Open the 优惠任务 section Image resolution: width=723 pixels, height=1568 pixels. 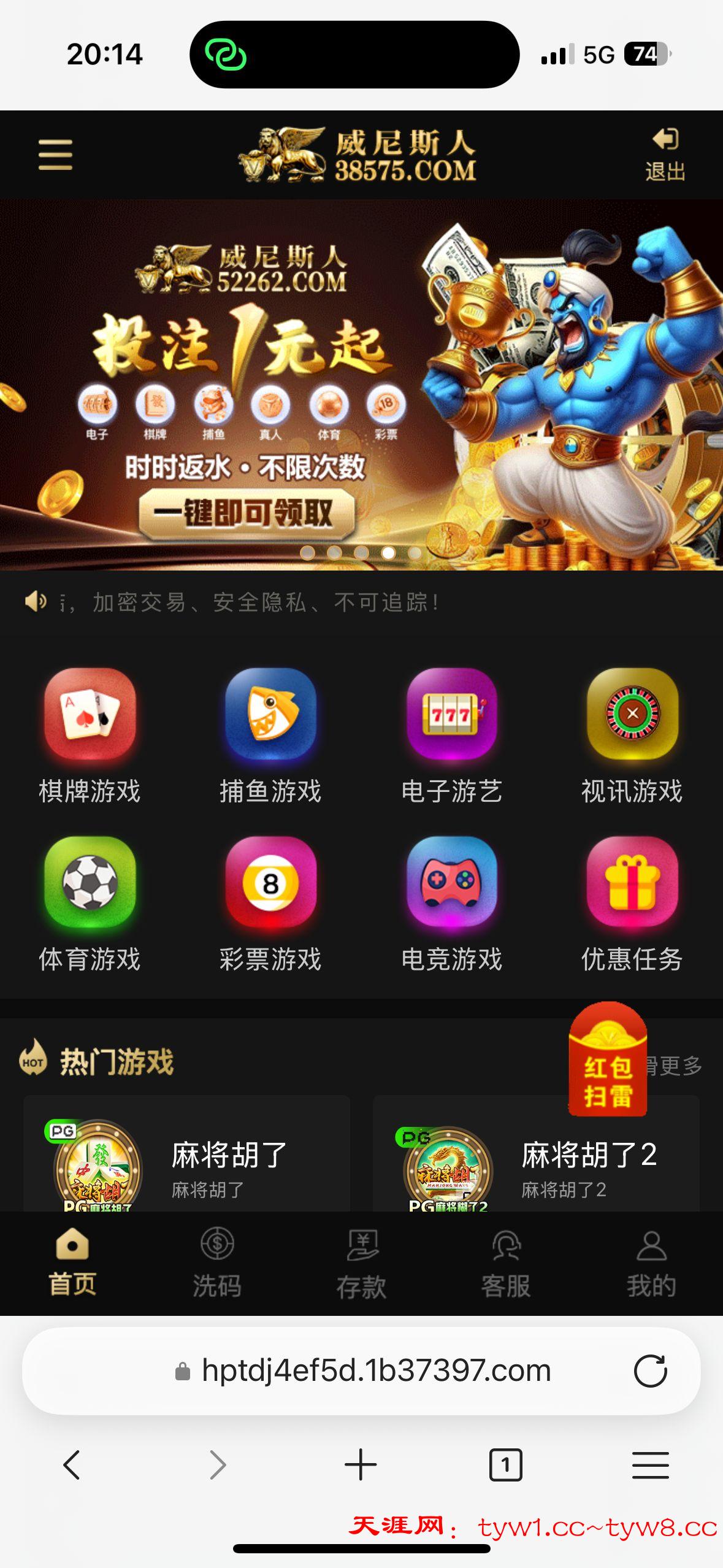point(632,904)
